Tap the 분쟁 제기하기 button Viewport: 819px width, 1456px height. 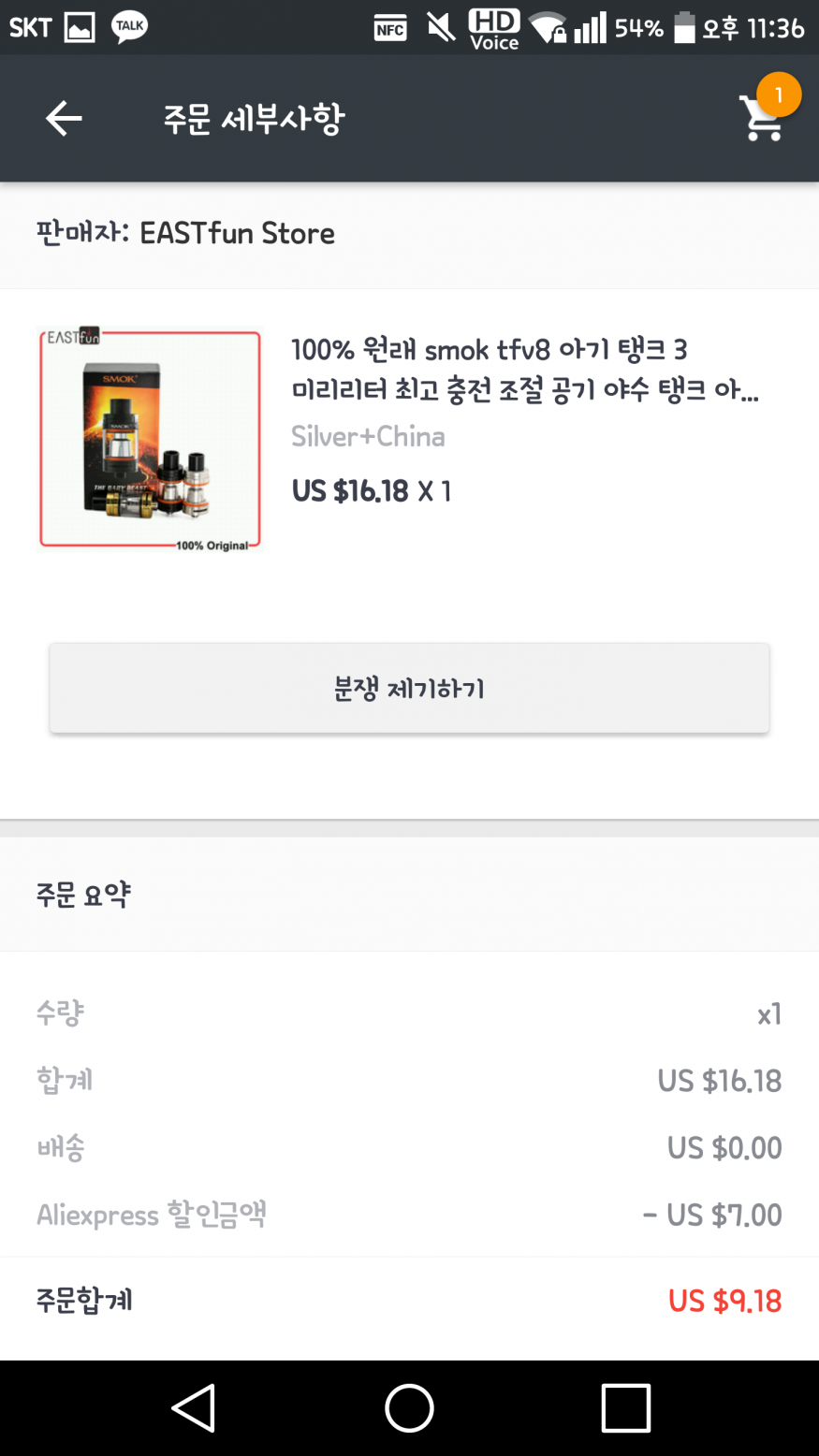(x=409, y=689)
